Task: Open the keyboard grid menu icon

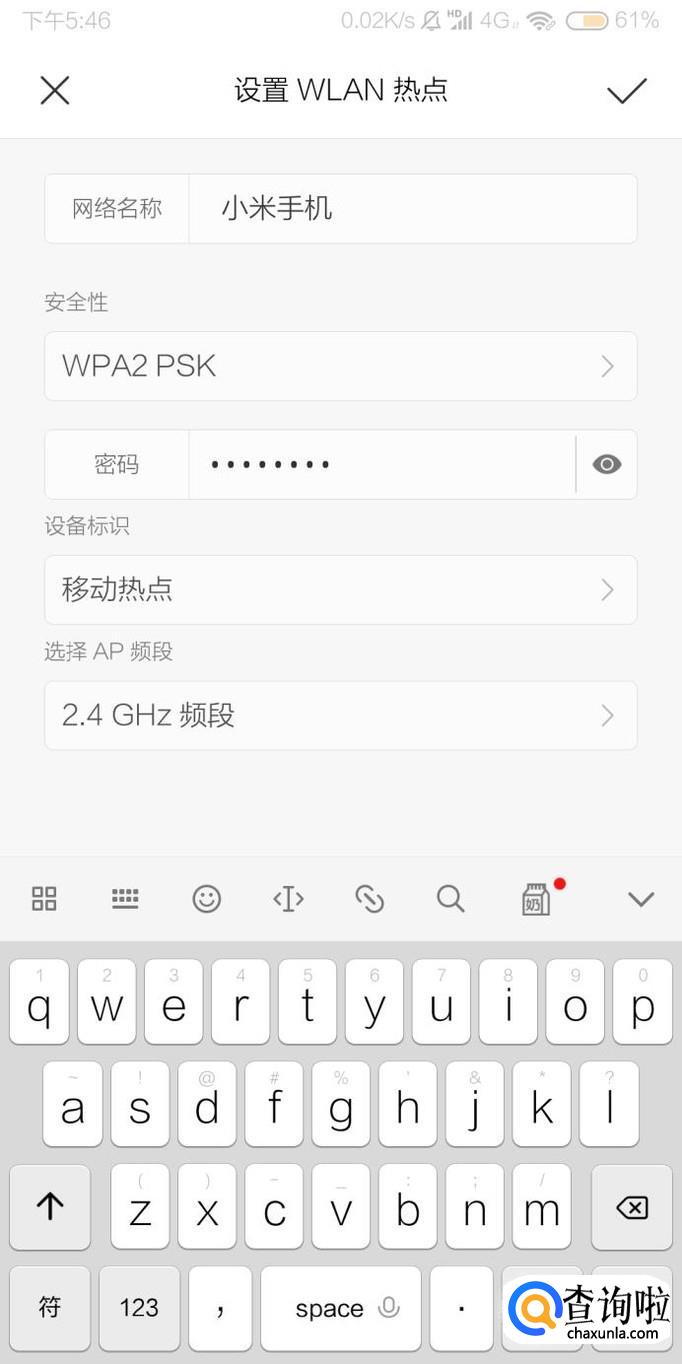Action: [44, 898]
